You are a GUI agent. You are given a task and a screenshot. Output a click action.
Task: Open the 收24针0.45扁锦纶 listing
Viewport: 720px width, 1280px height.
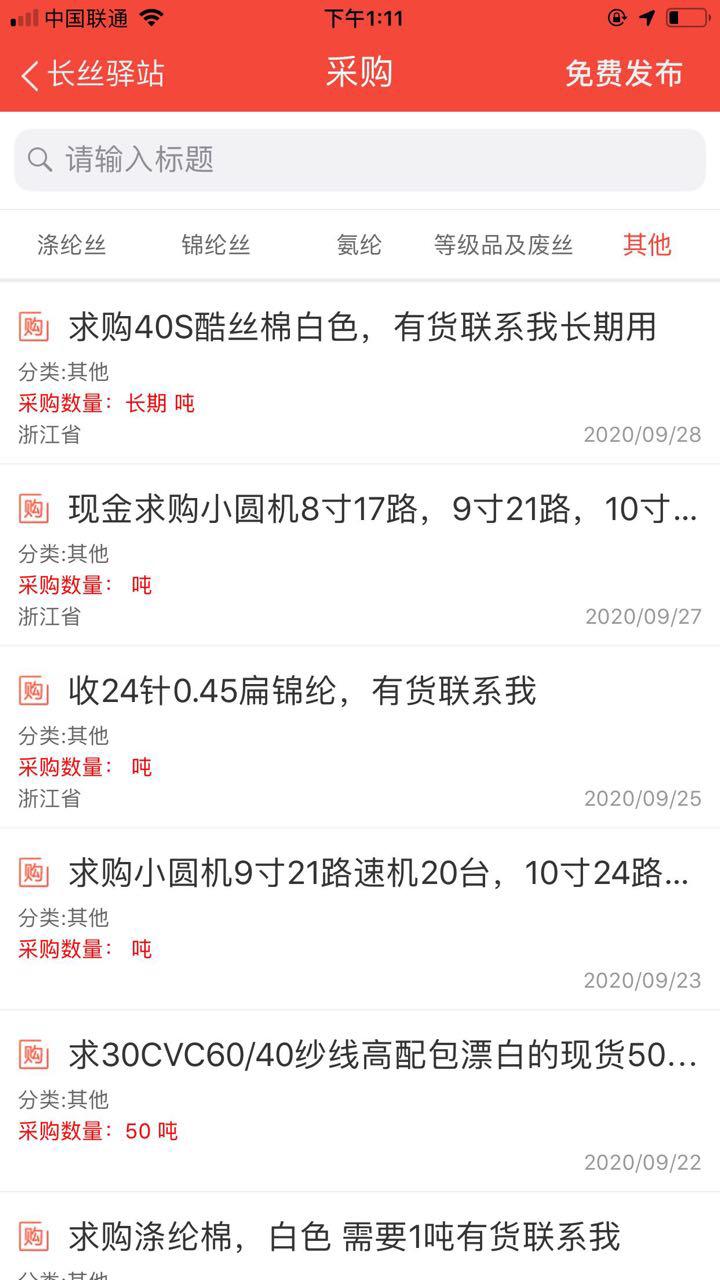click(x=302, y=691)
